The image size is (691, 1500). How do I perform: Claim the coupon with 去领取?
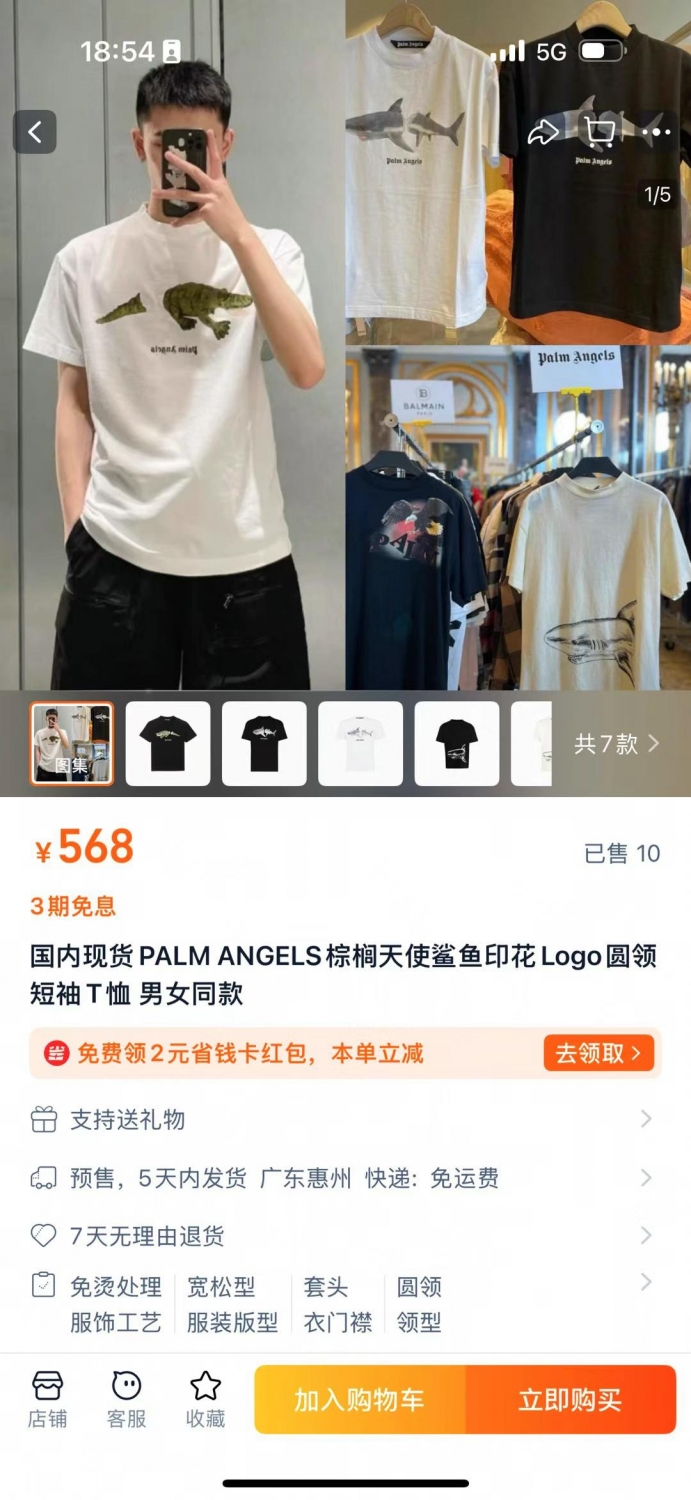[598, 1053]
